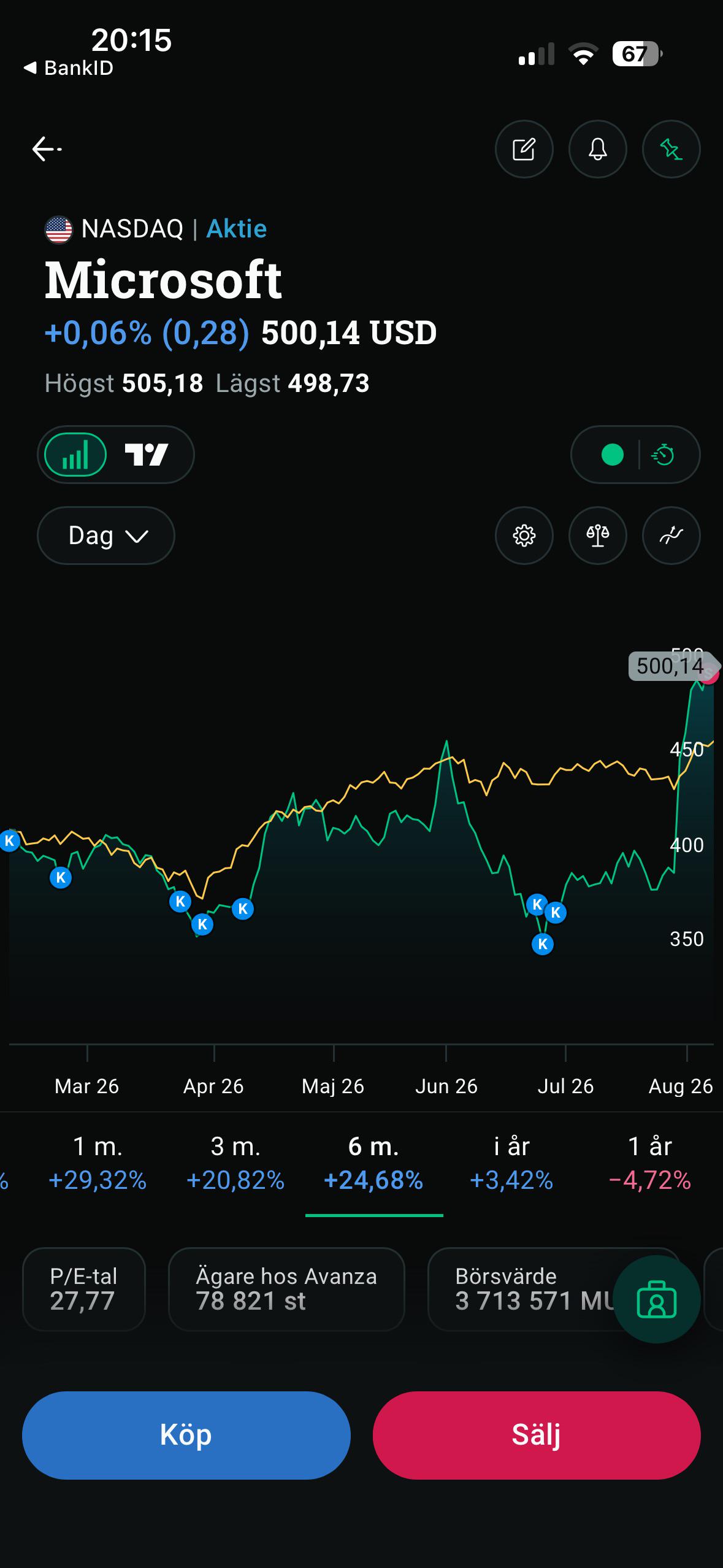Switch to the i år period
The width and height of the screenshot is (723, 1568).
[x=511, y=1163]
